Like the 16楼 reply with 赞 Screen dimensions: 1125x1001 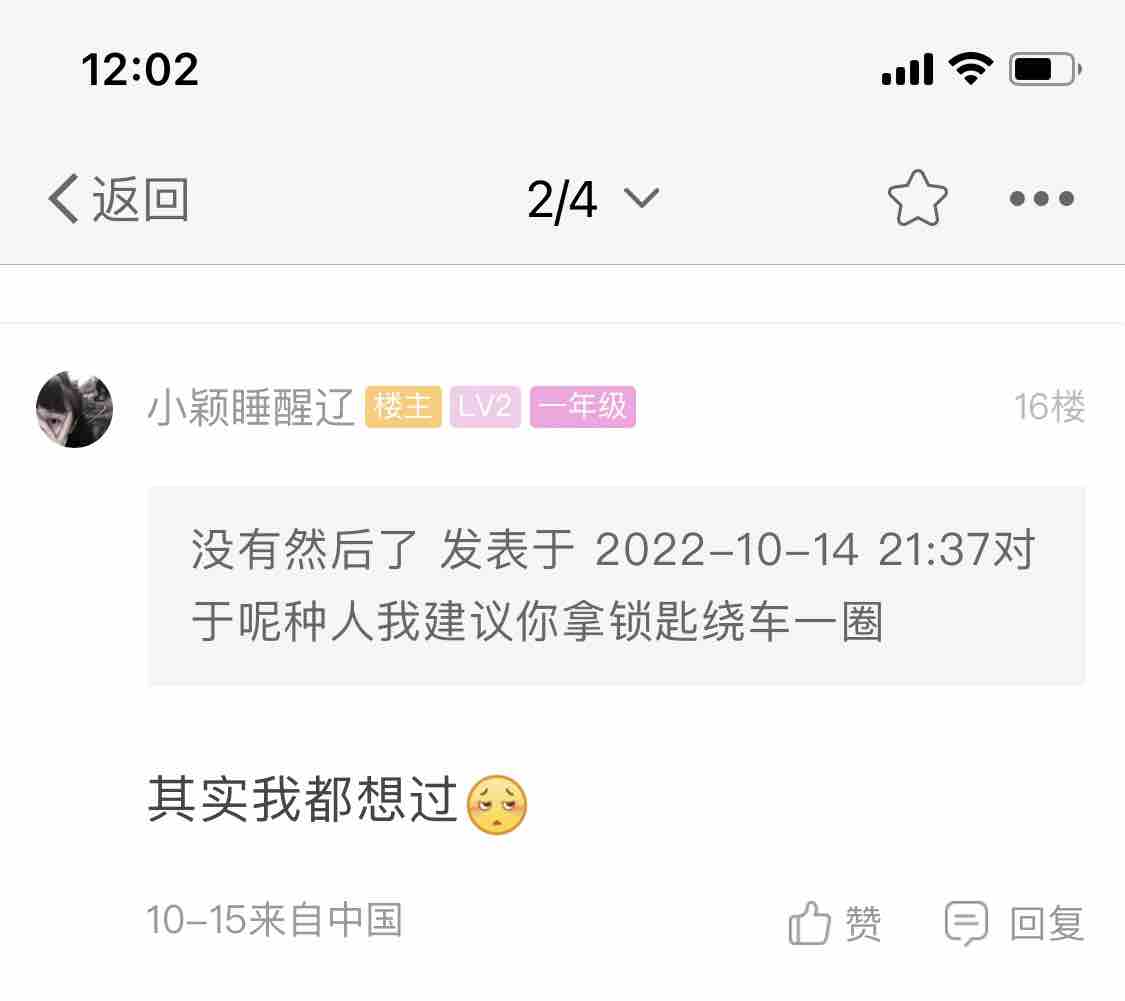click(835, 923)
